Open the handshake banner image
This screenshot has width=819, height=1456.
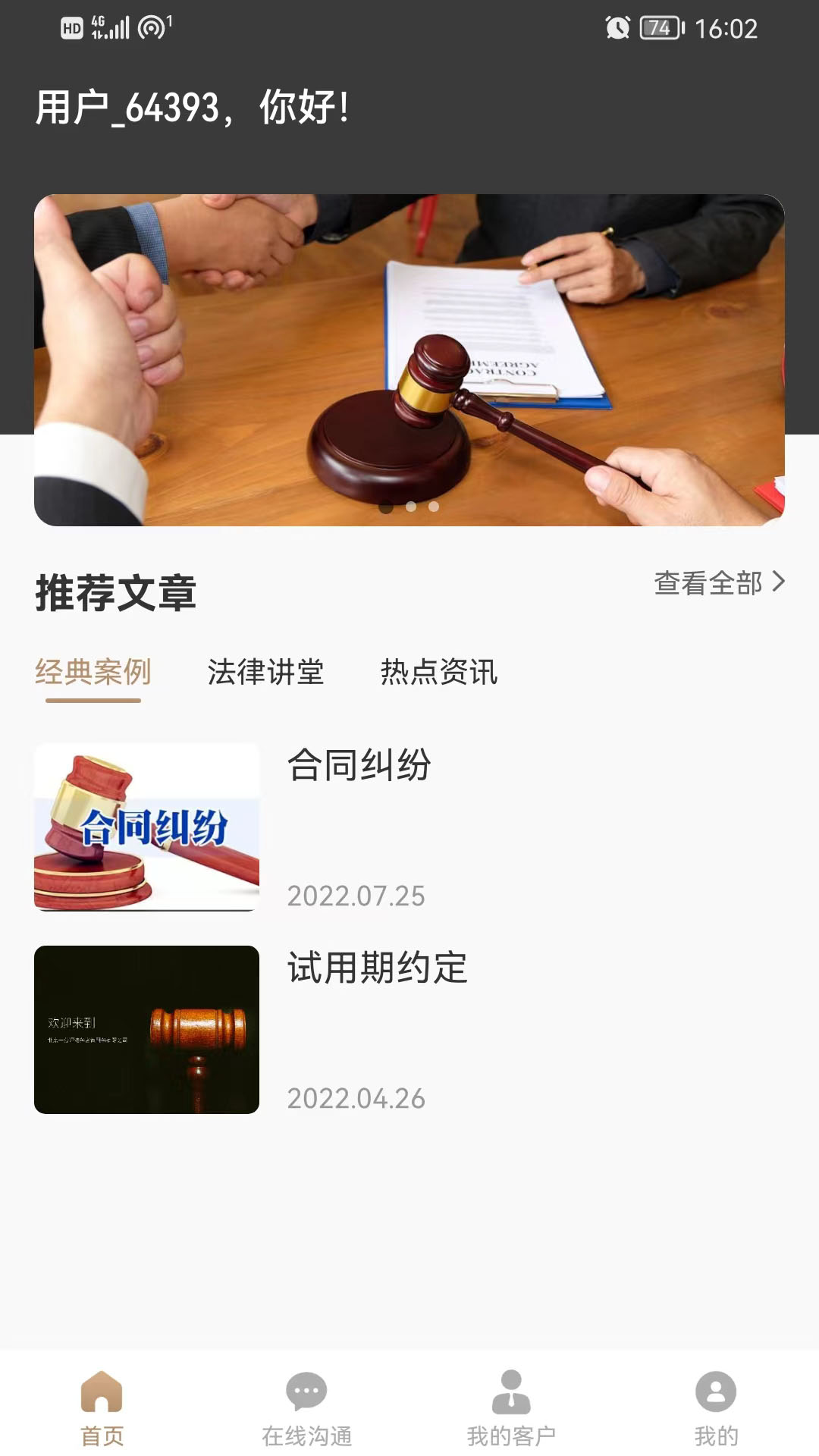[409, 359]
